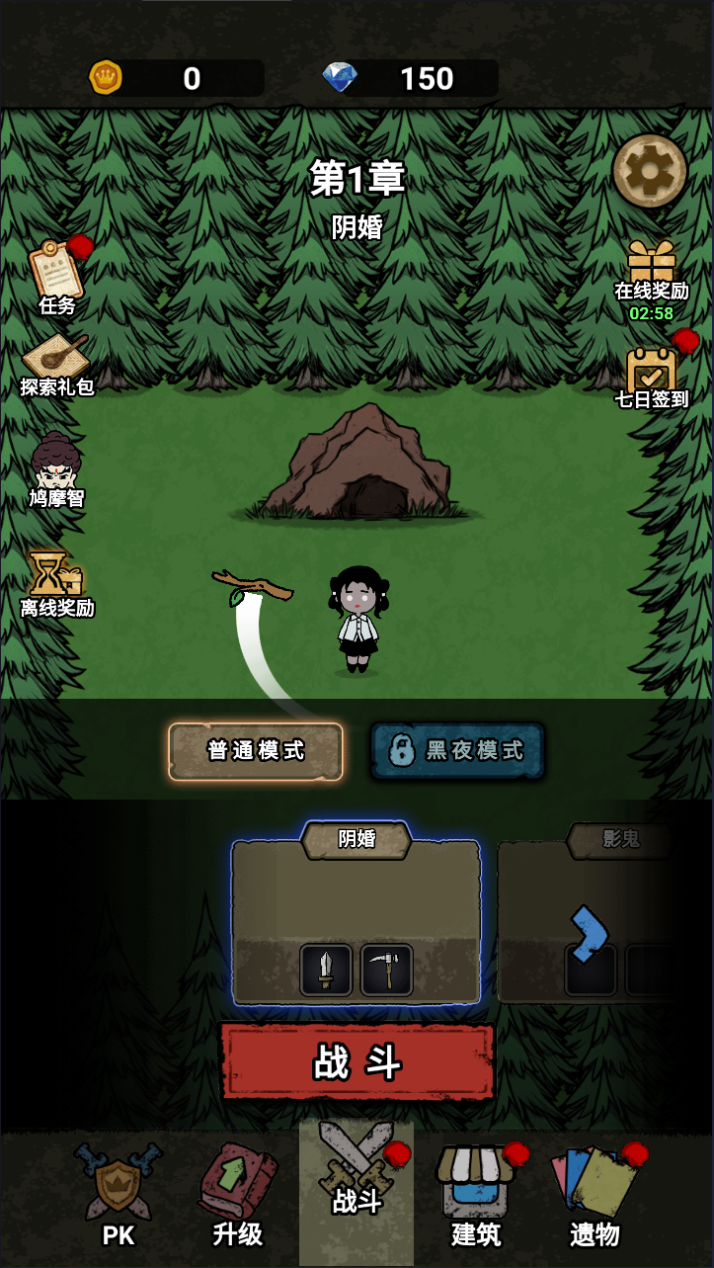This screenshot has height=1268, width=714.
Task: Open the 在线奖励 online reward
Action: (651, 274)
